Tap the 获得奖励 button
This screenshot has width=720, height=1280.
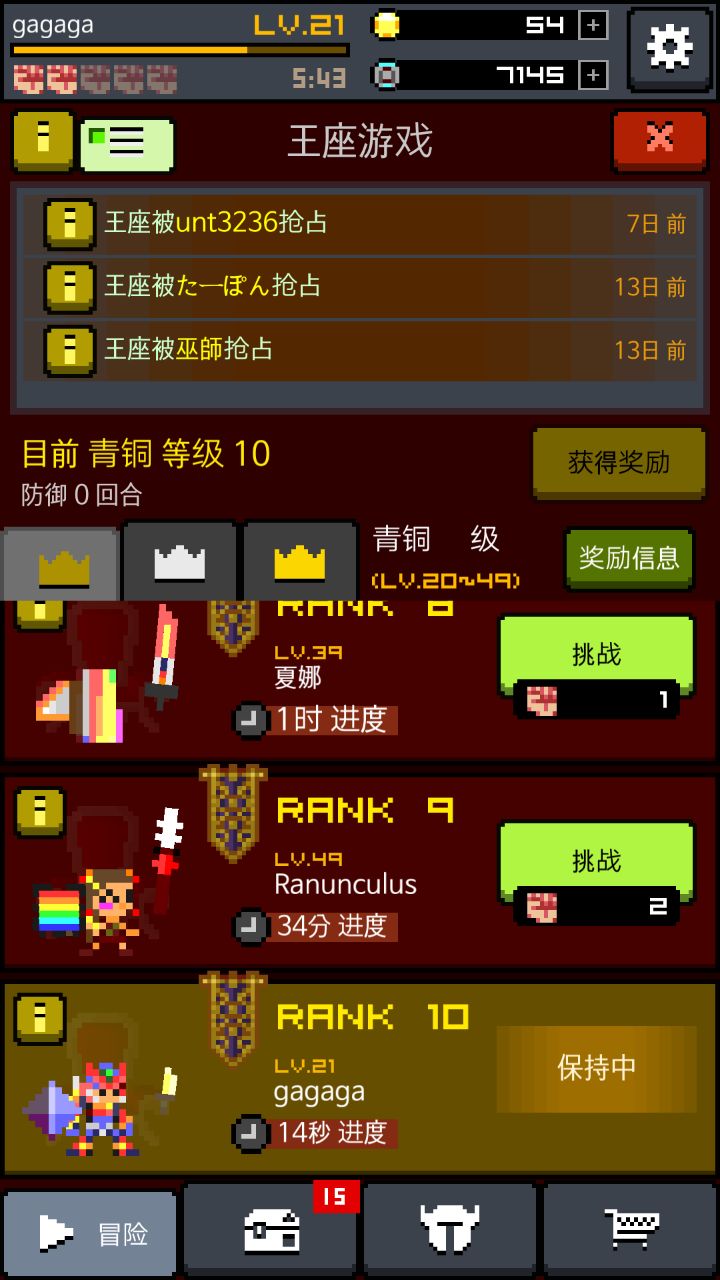point(618,463)
